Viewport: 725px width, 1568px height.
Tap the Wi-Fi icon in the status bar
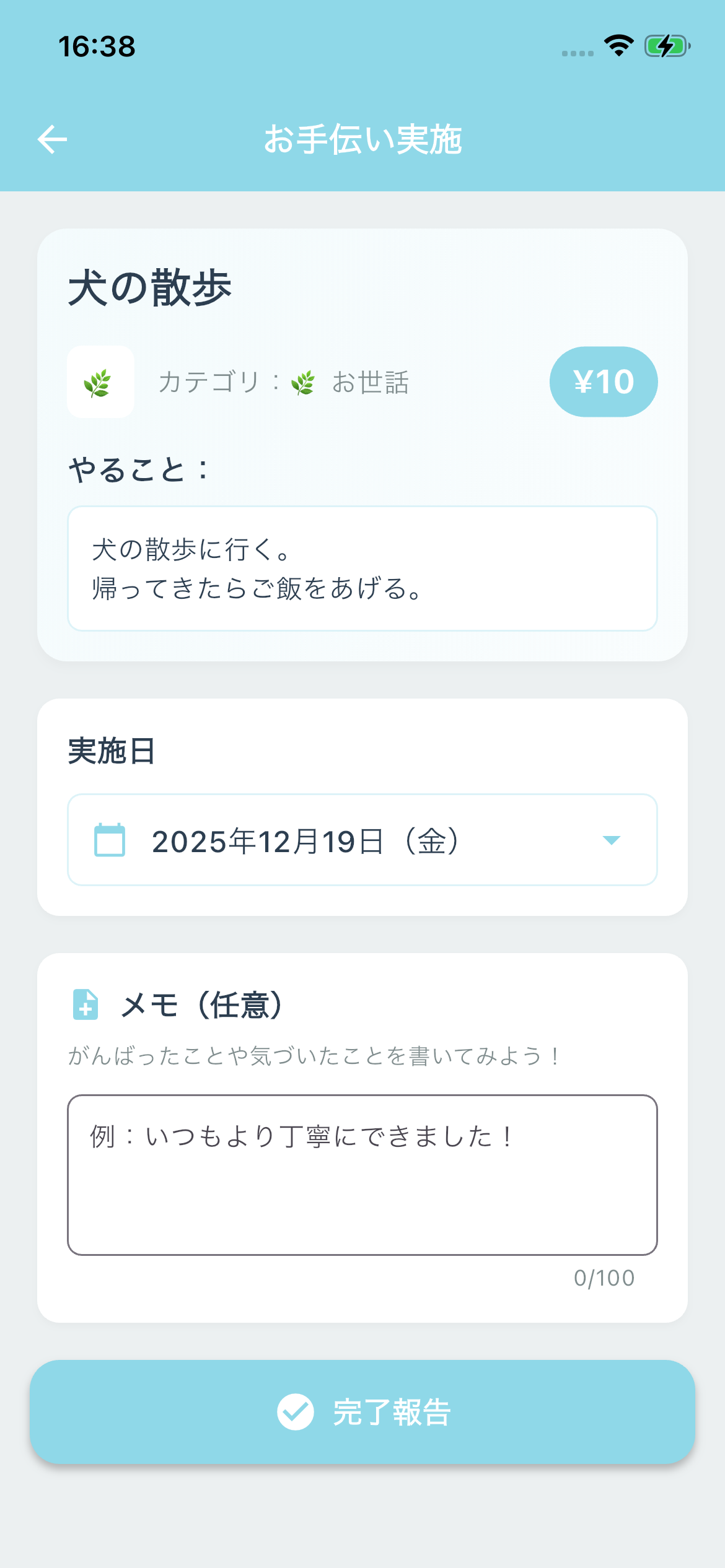619,45
